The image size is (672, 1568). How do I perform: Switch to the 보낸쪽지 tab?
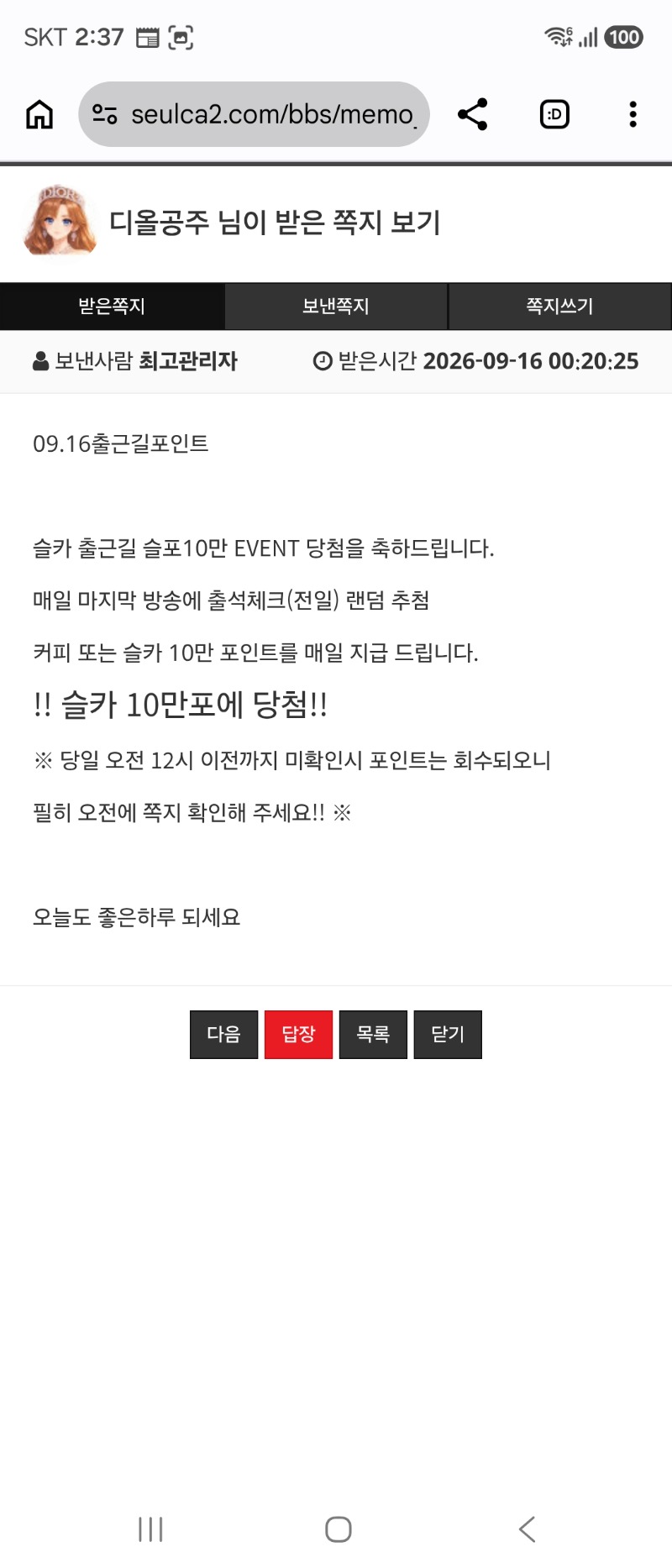coord(336,307)
